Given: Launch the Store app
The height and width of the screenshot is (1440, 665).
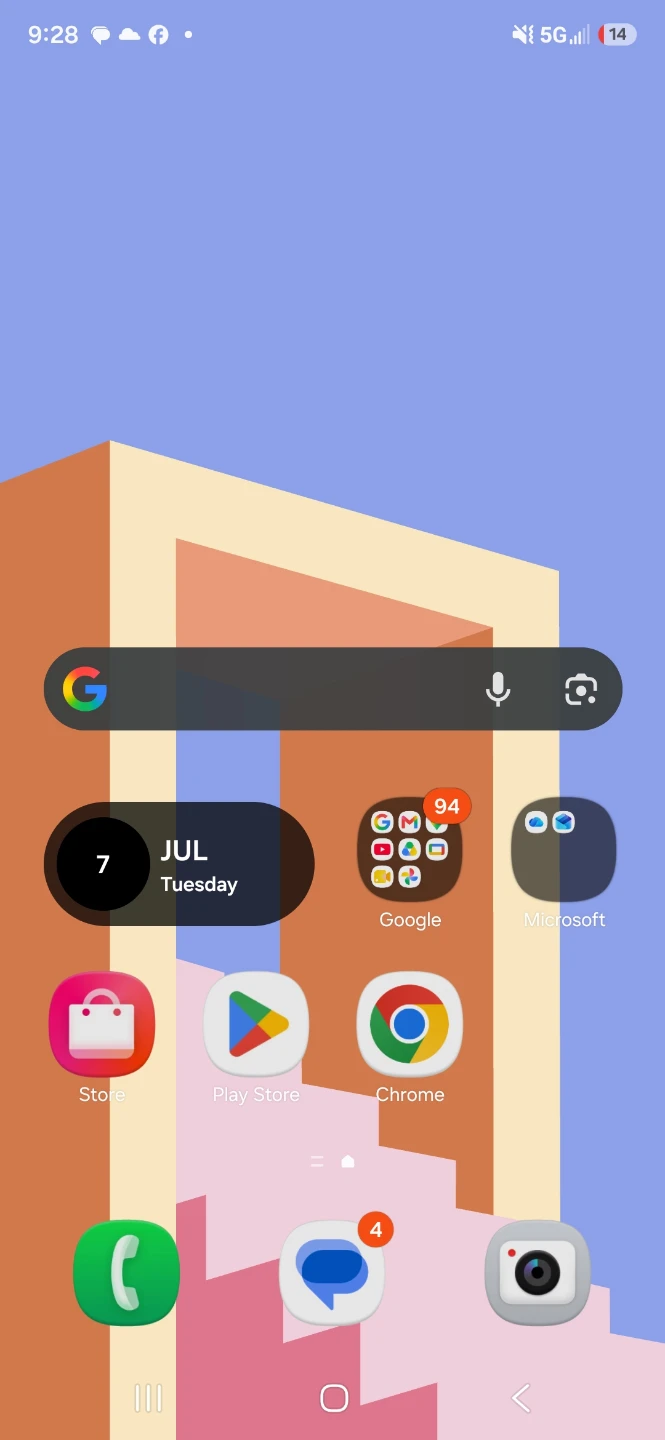Looking at the screenshot, I should (x=102, y=1024).
